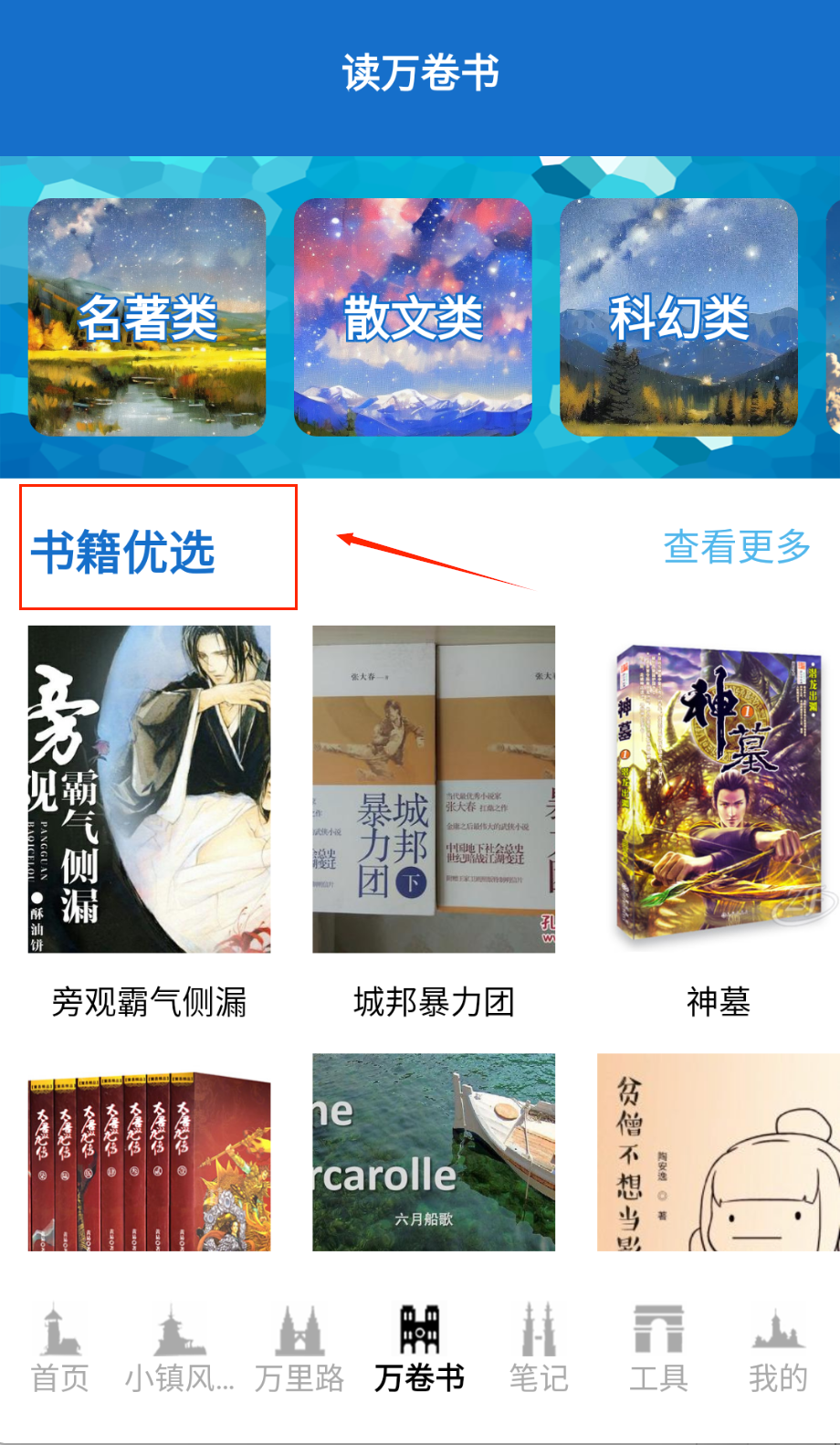Open the book 贫僧不想当影帝
This screenshot has width=840, height=1445.
tap(718, 1153)
